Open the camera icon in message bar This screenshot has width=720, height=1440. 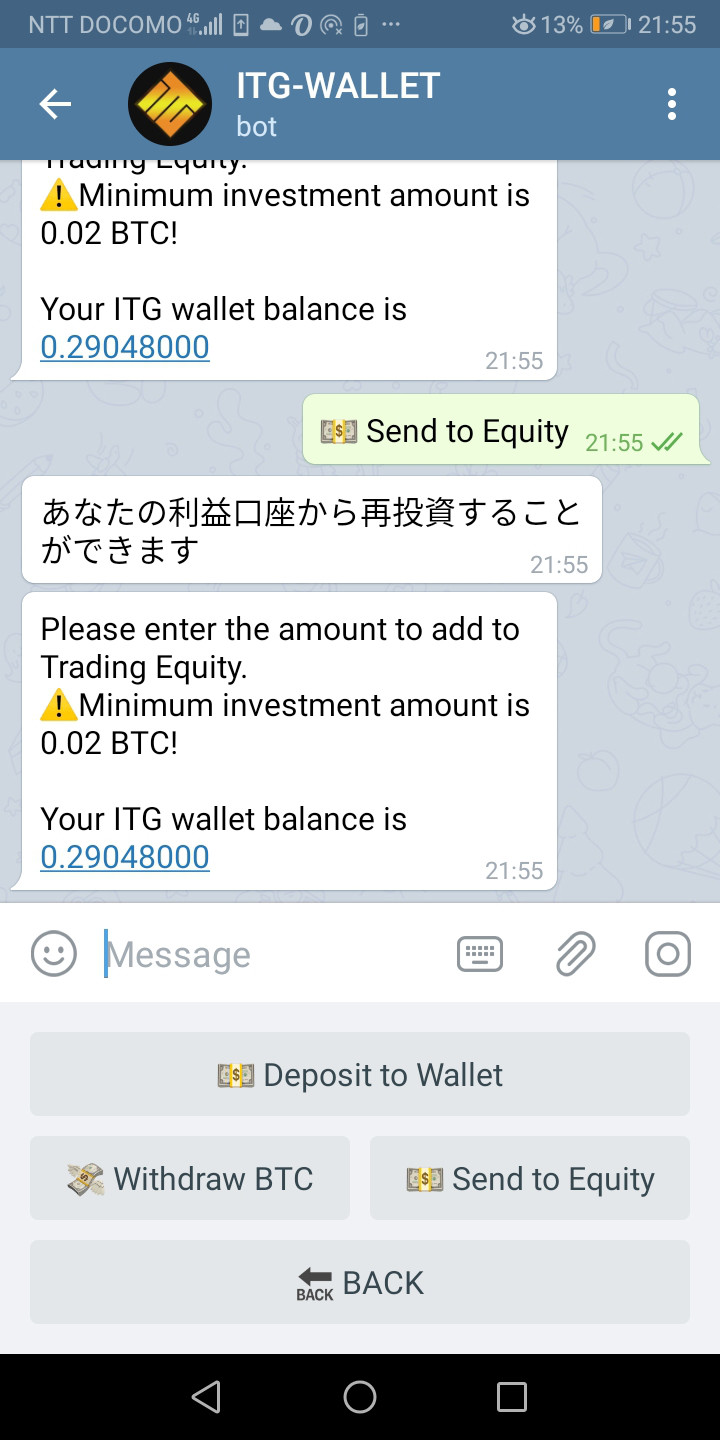[x=668, y=954]
